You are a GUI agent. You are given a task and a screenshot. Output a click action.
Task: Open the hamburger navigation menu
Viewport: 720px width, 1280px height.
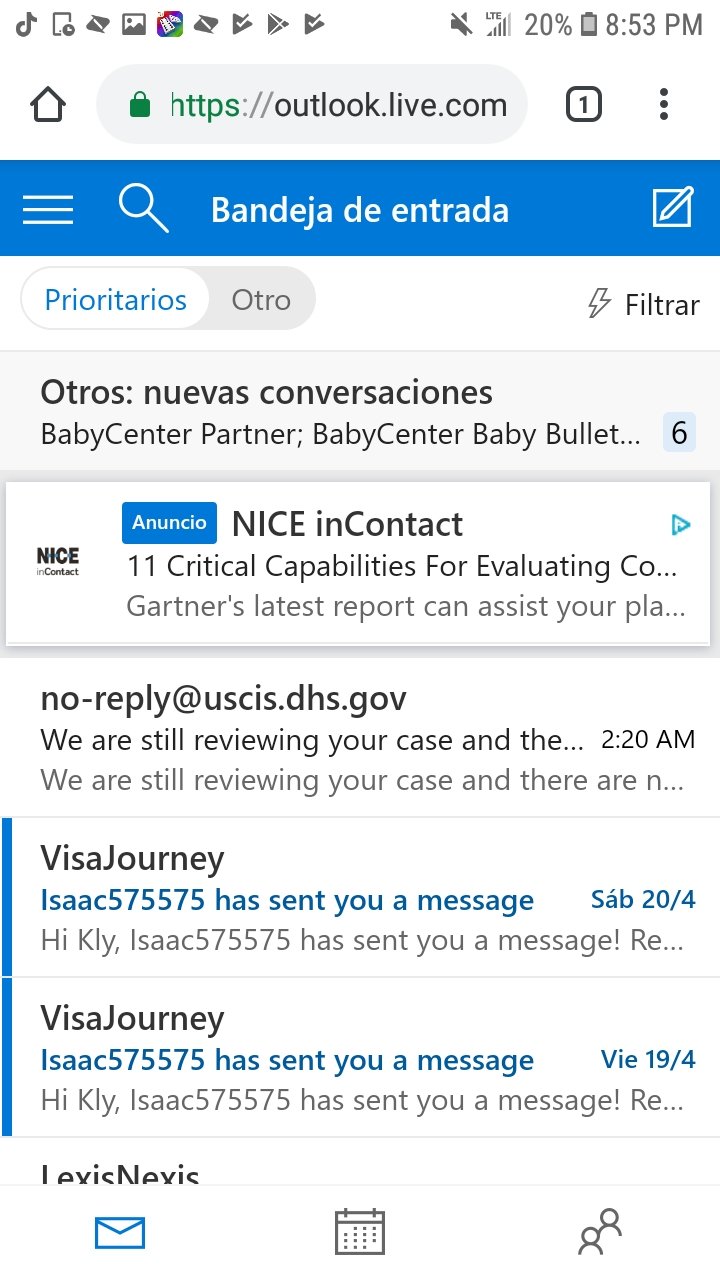pos(48,209)
